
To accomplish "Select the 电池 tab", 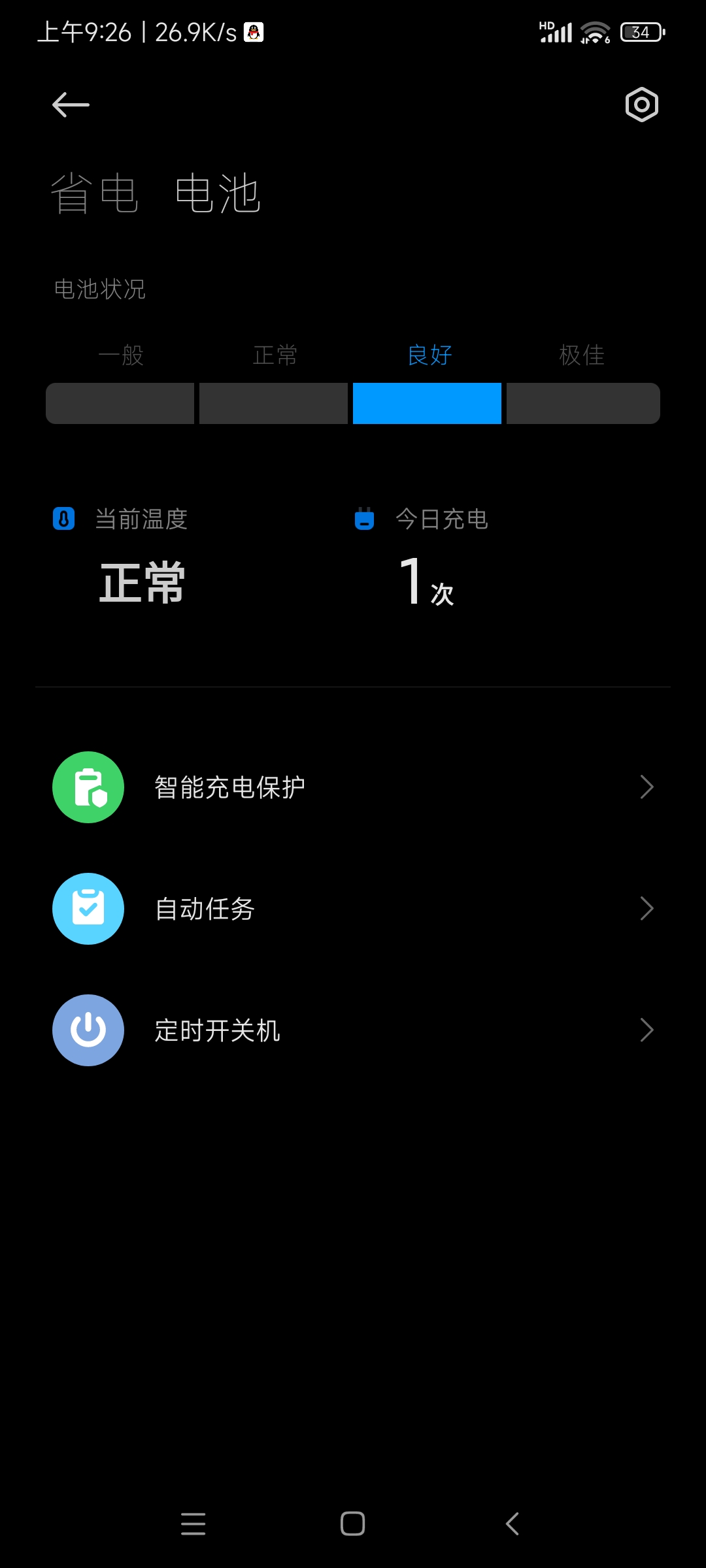I will (218, 193).
